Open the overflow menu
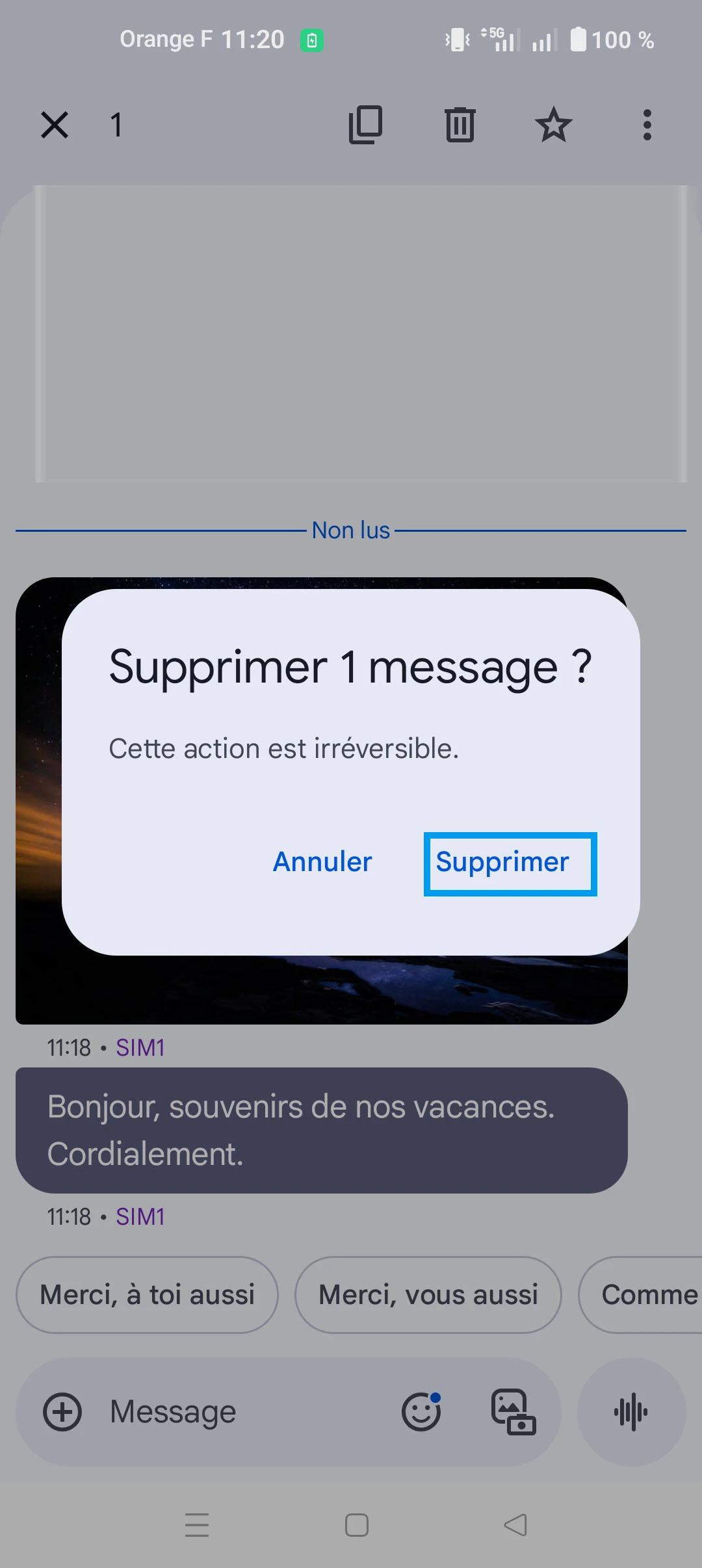 pos(647,125)
